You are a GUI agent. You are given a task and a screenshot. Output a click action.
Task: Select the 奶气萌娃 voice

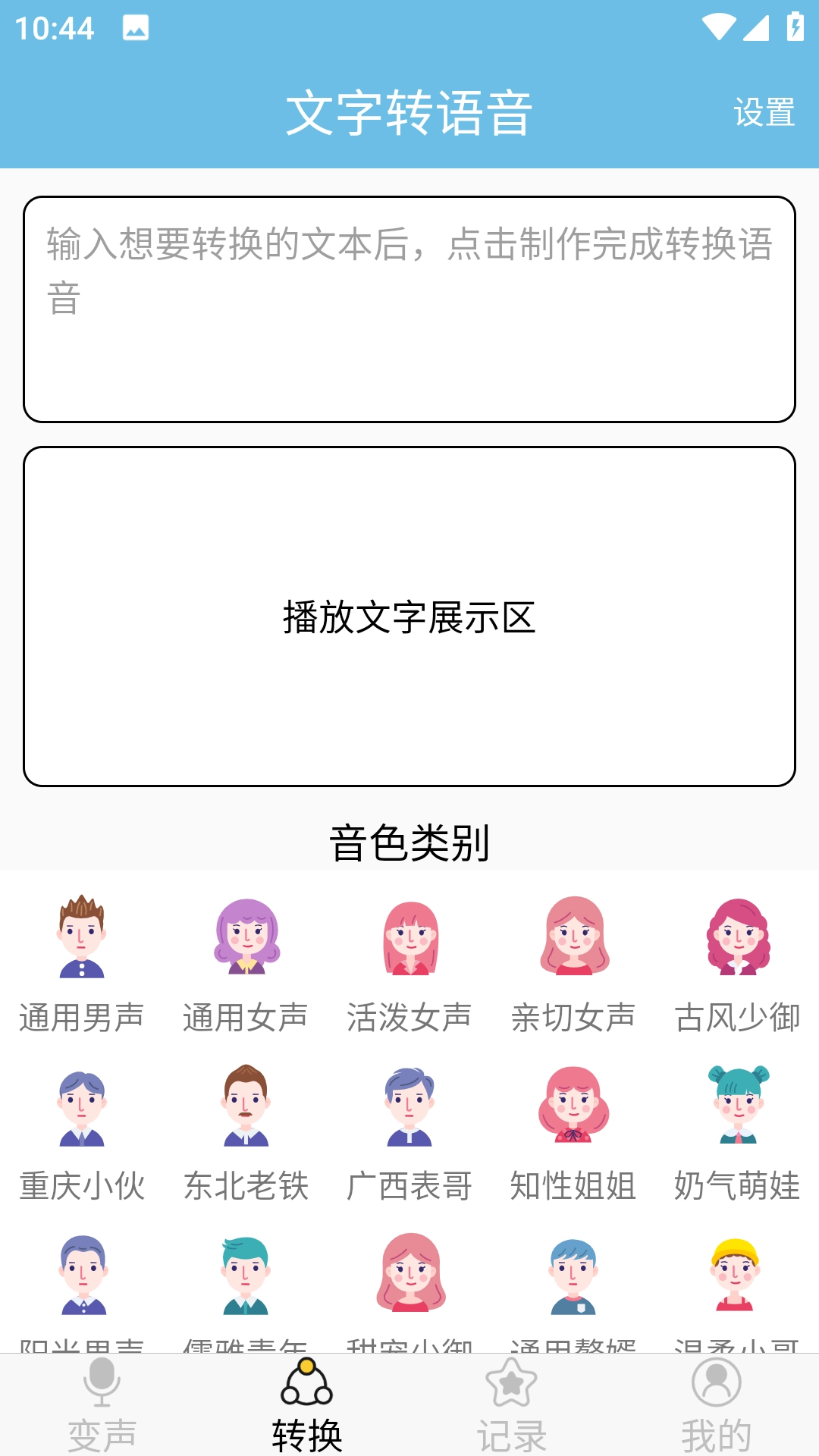tap(737, 1132)
